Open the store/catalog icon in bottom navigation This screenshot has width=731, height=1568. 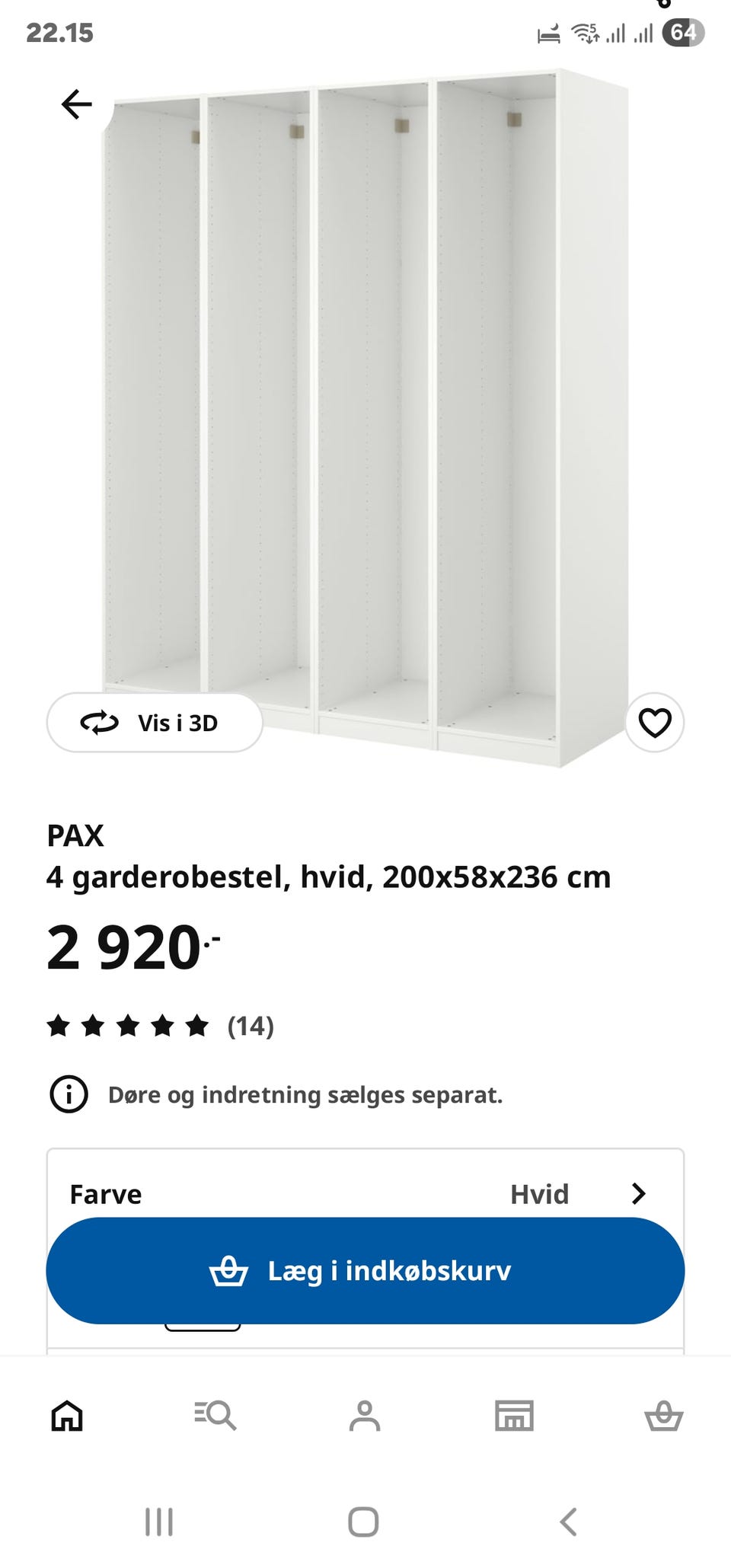(x=515, y=1416)
